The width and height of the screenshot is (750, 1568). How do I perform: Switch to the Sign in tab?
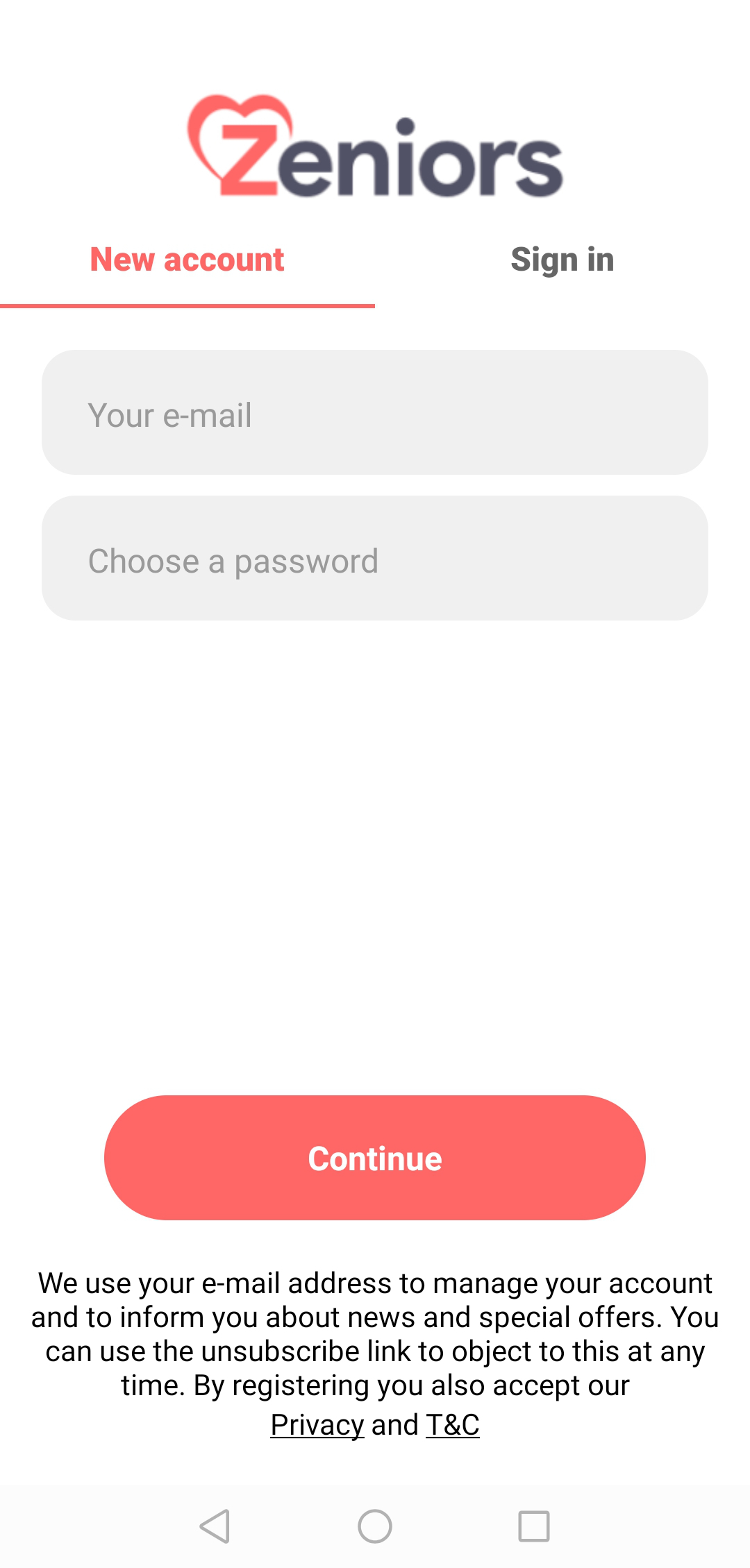562,260
